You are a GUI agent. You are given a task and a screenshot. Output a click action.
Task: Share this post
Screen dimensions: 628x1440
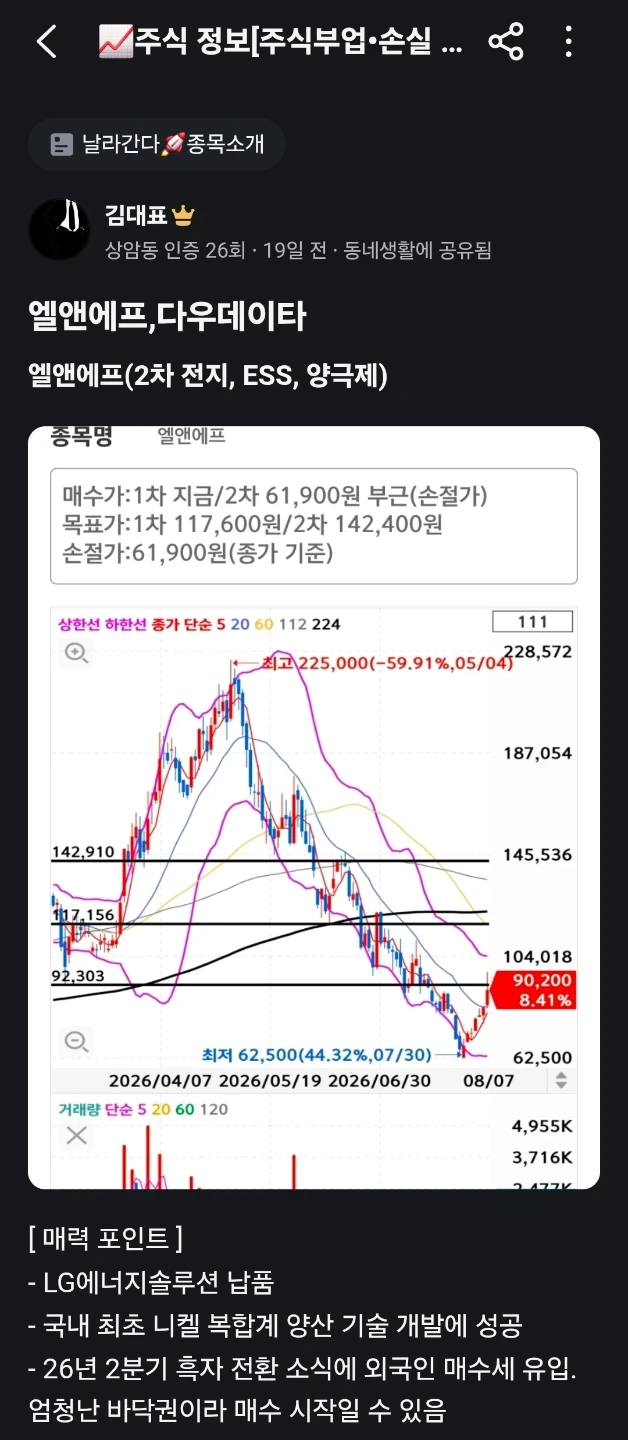(x=506, y=41)
